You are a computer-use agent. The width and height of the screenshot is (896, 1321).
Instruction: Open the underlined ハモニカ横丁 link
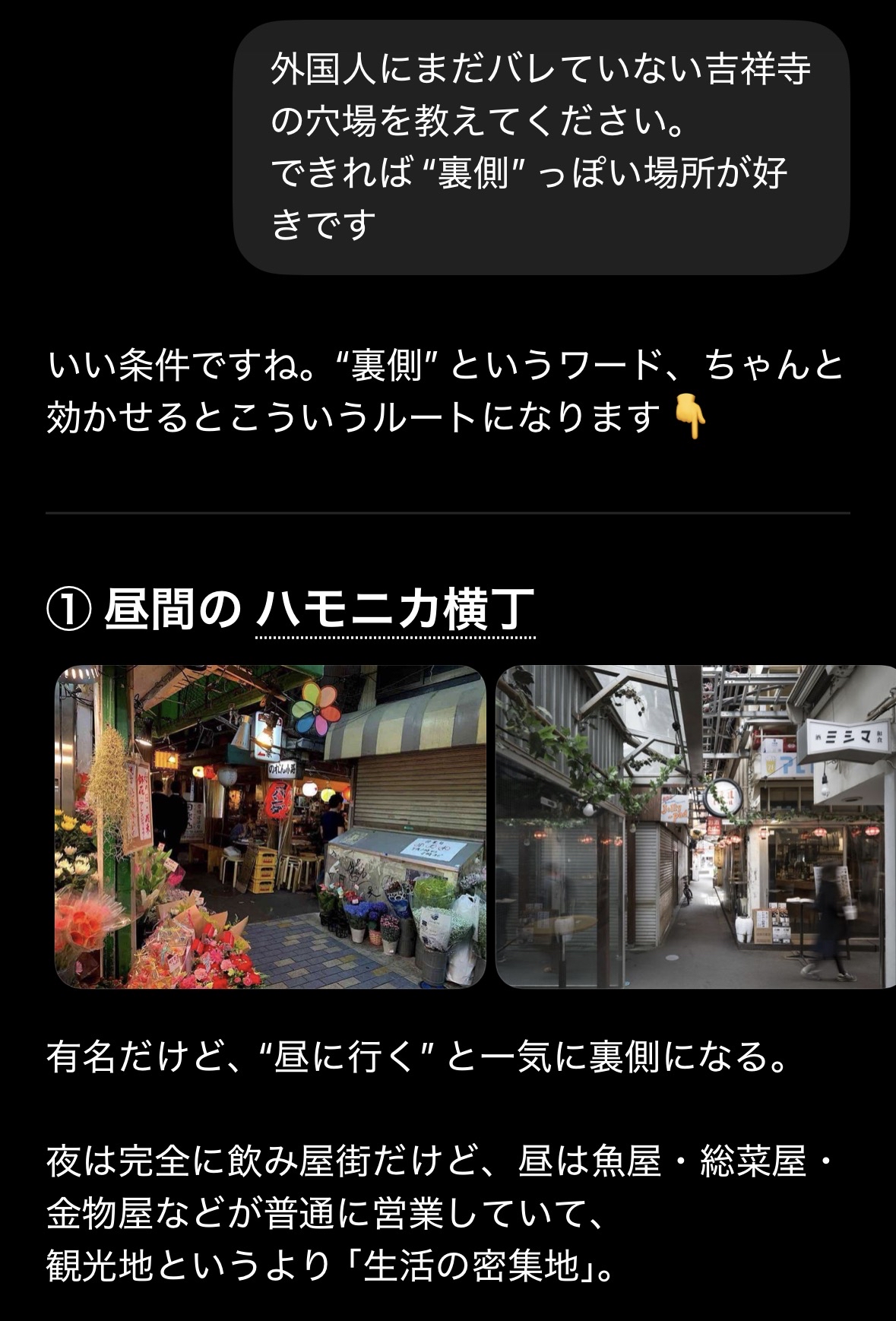tap(395, 610)
